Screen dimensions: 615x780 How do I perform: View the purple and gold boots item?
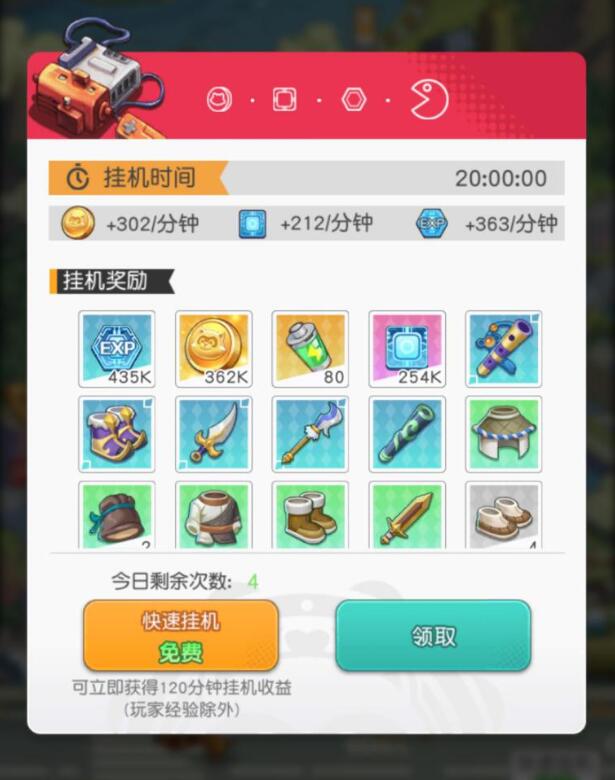(116, 434)
